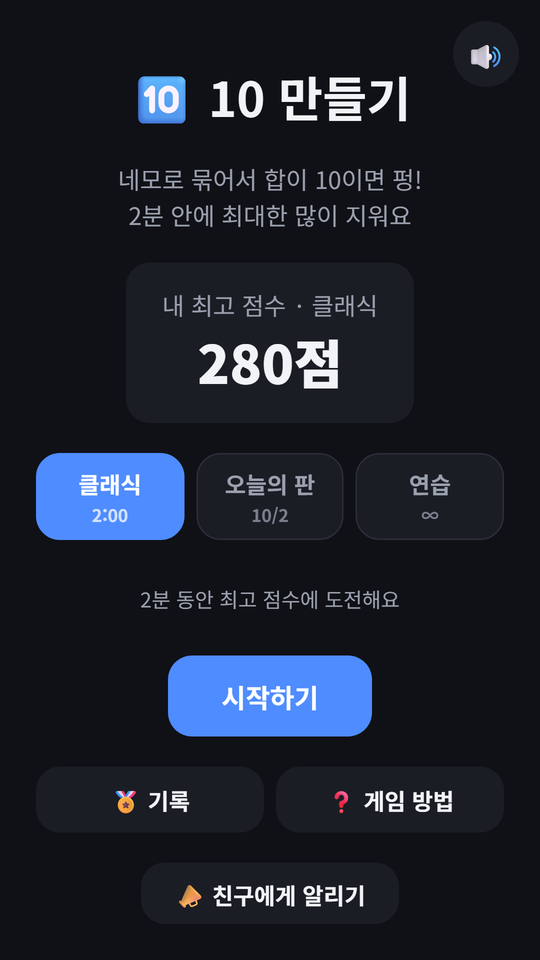Choose the 연습 practice mode
540x960 pixels.
(430, 497)
